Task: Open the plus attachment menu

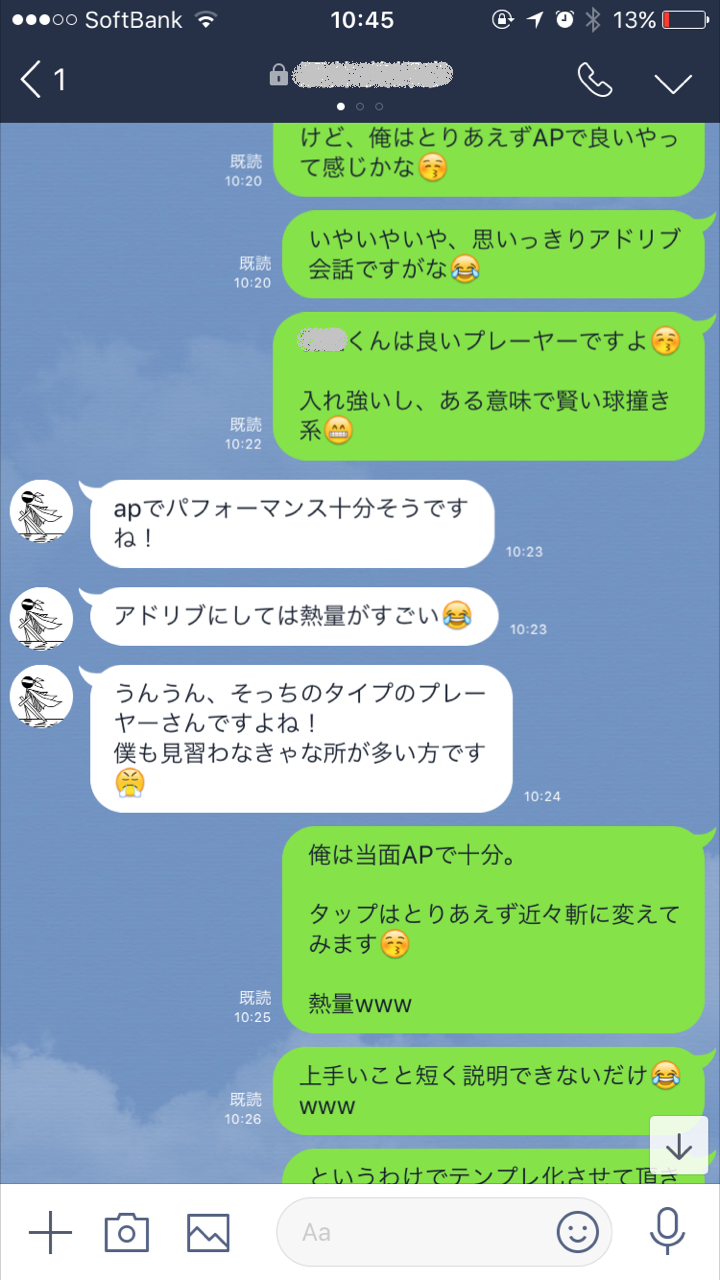Action: pos(50,1232)
